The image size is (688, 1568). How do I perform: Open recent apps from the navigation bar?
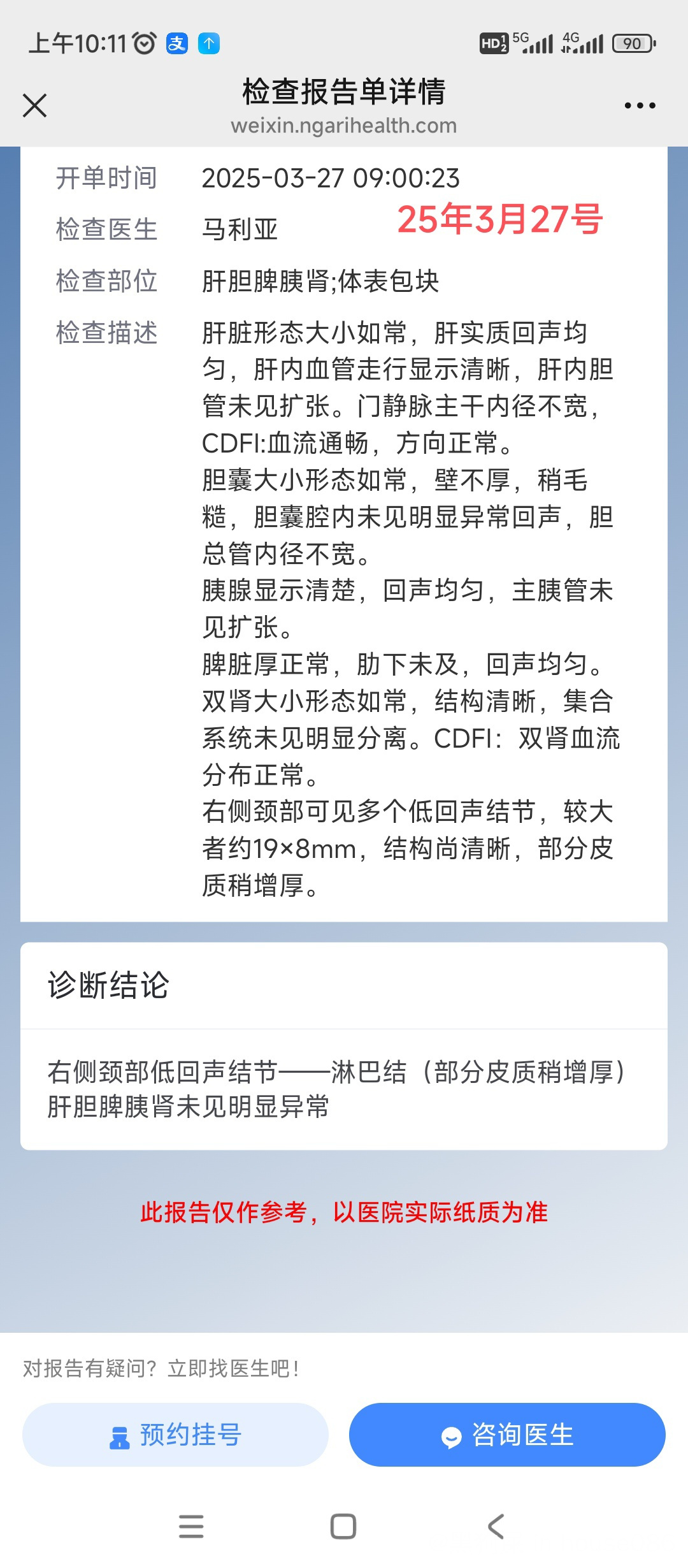[x=191, y=1527]
